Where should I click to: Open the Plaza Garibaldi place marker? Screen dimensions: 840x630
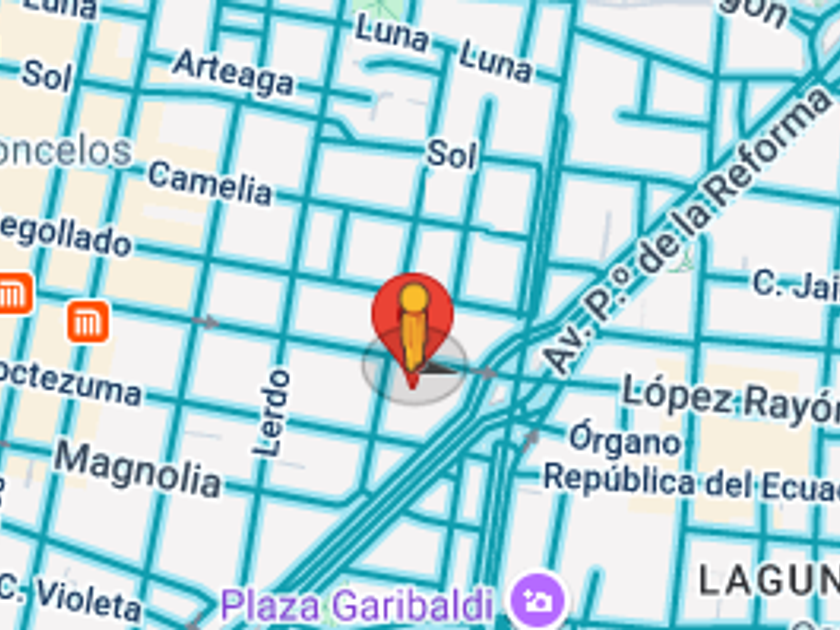pyautogui.click(x=539, y=600)
